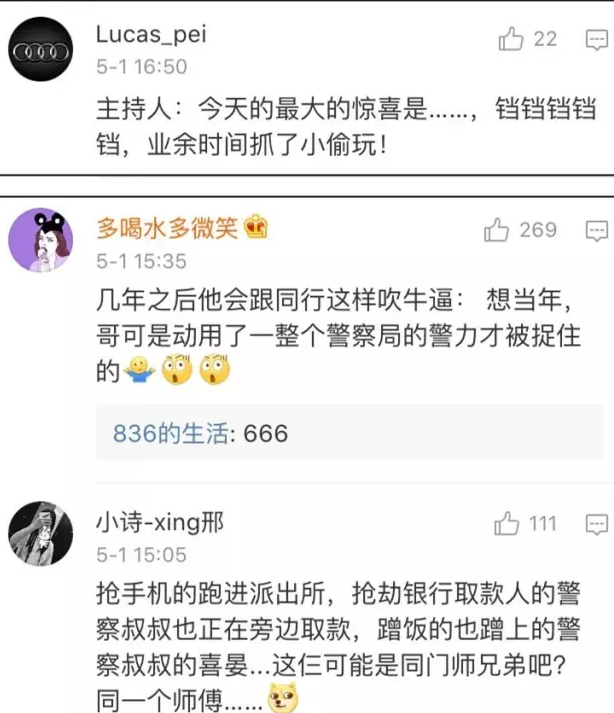This screenshot has width=614, height=713.
Task: Go to the 小诗-xing邢 username link
Action: coord(160,522)
